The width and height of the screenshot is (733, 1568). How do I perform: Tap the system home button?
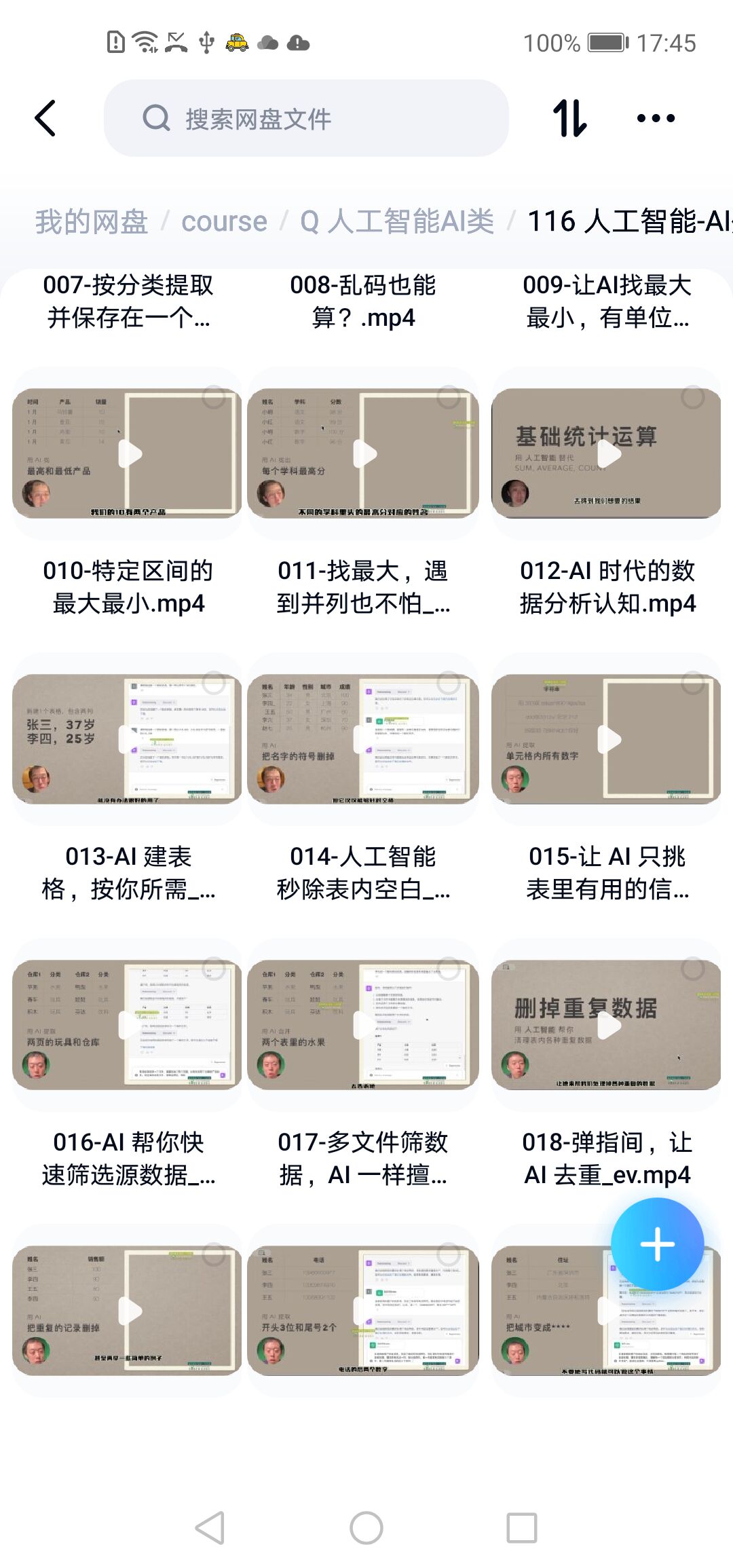(x=366, y=1529)
